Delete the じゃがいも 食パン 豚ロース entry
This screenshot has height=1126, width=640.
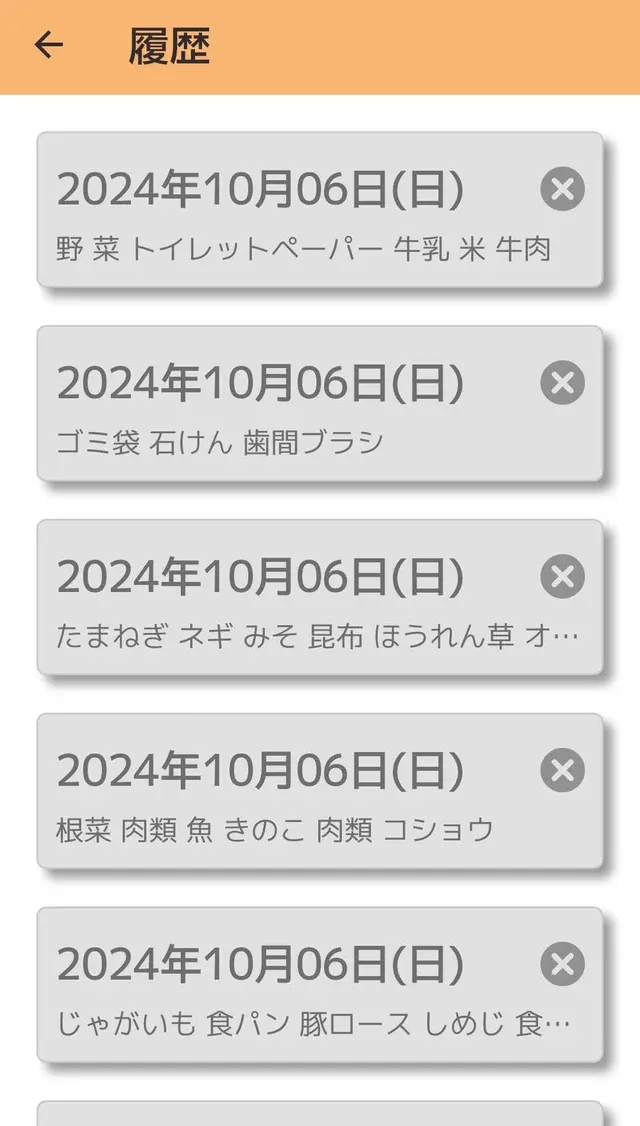coord(562,964)
